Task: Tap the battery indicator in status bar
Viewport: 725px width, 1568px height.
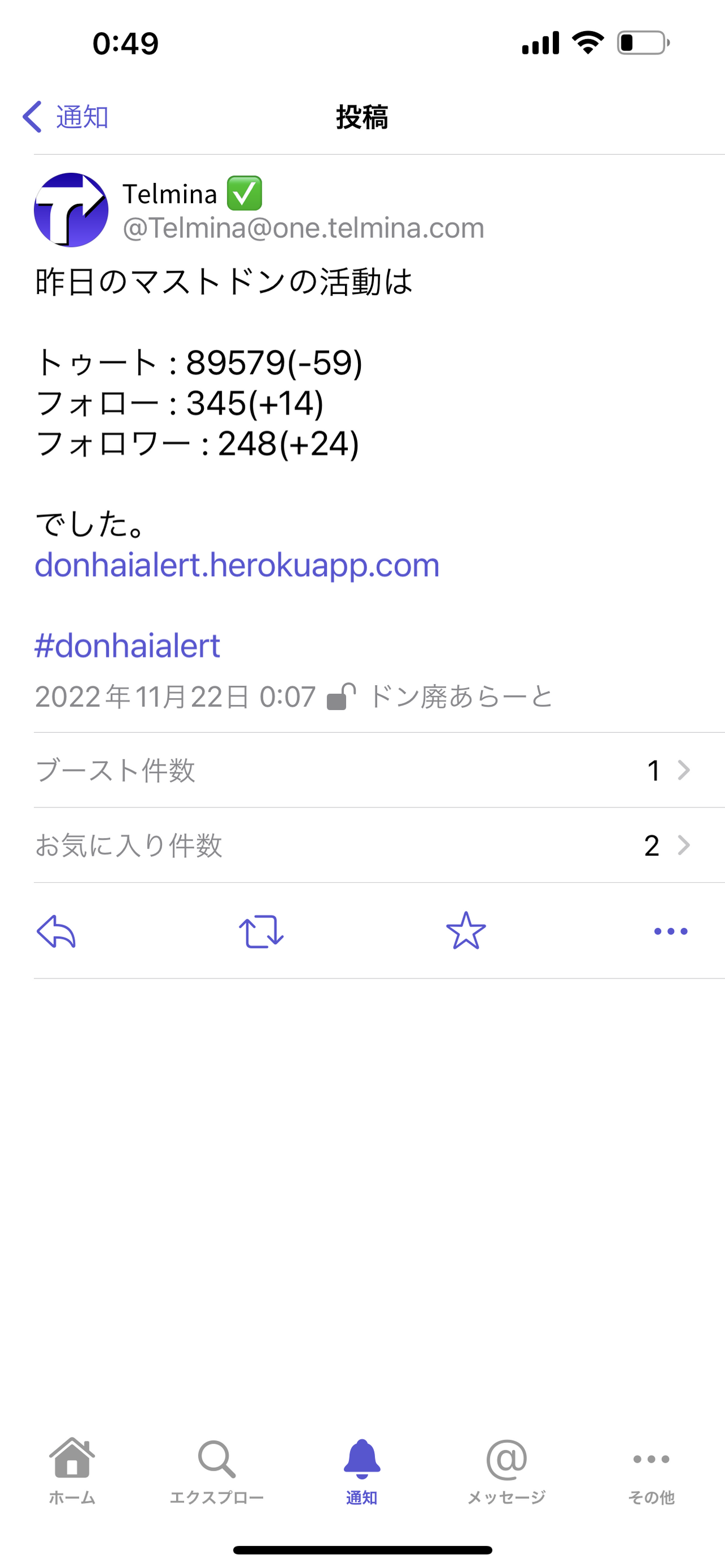Action: tap(641, 41)
